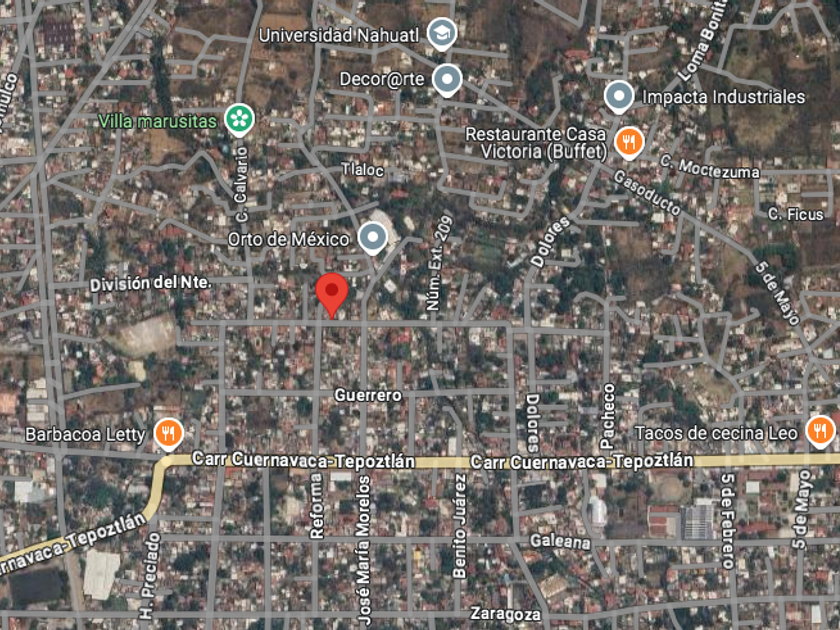
Task: Tap the Impacta Industriales marker
Action: pos(619,98)
